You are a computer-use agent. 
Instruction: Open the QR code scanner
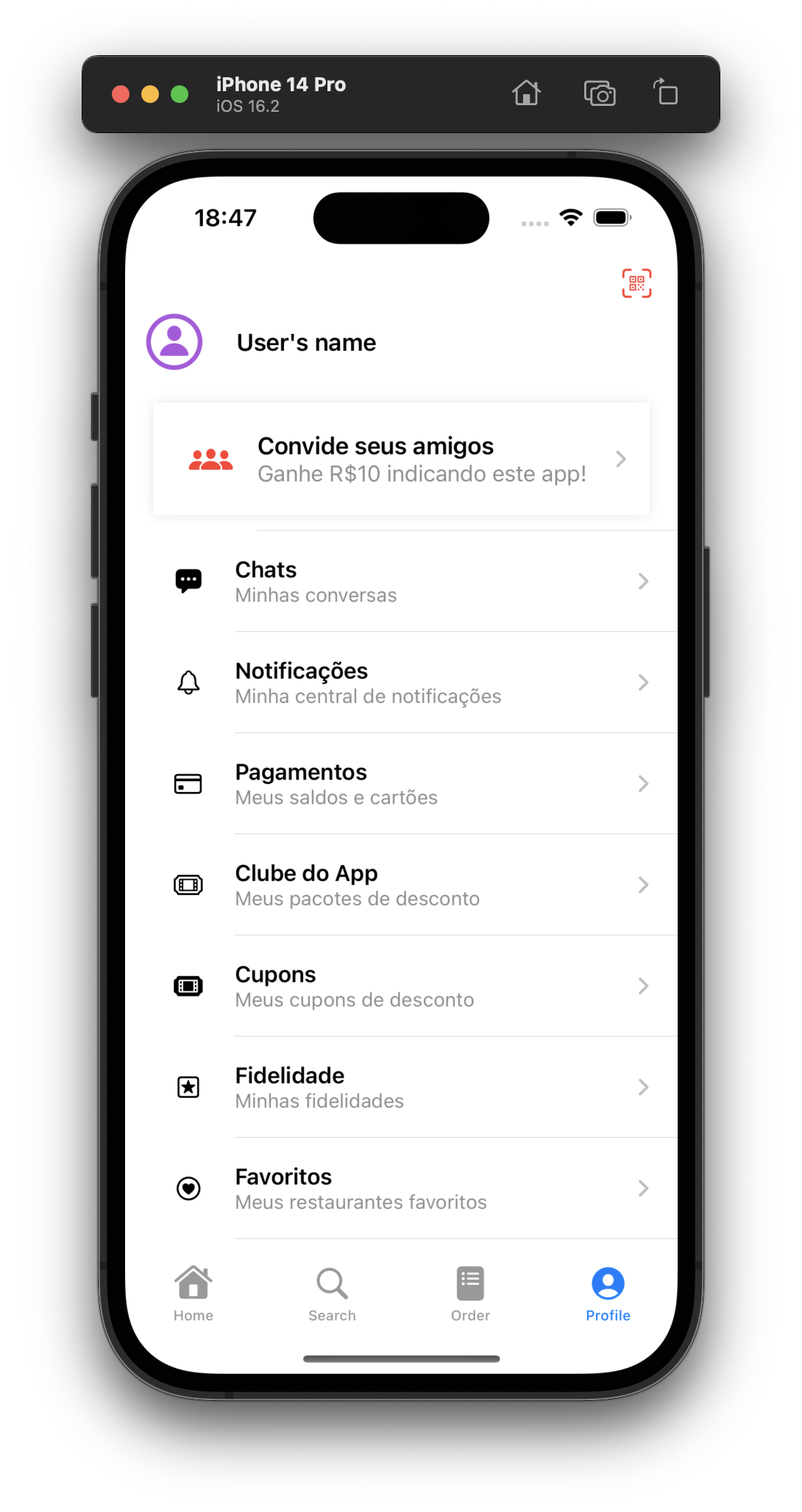pos(636,283)
